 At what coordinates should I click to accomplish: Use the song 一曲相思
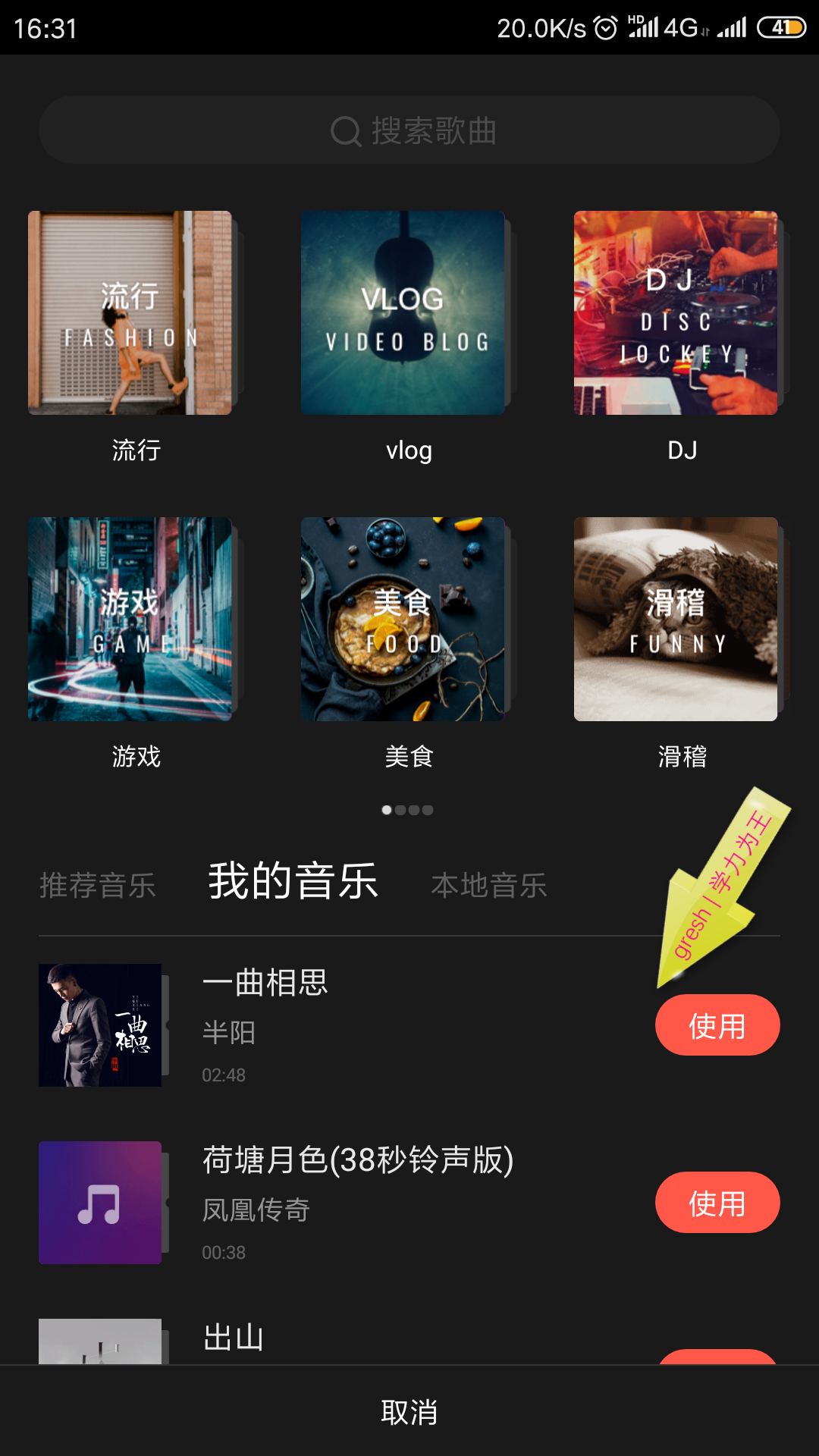pyautogui.click(x=717, y=1025)
